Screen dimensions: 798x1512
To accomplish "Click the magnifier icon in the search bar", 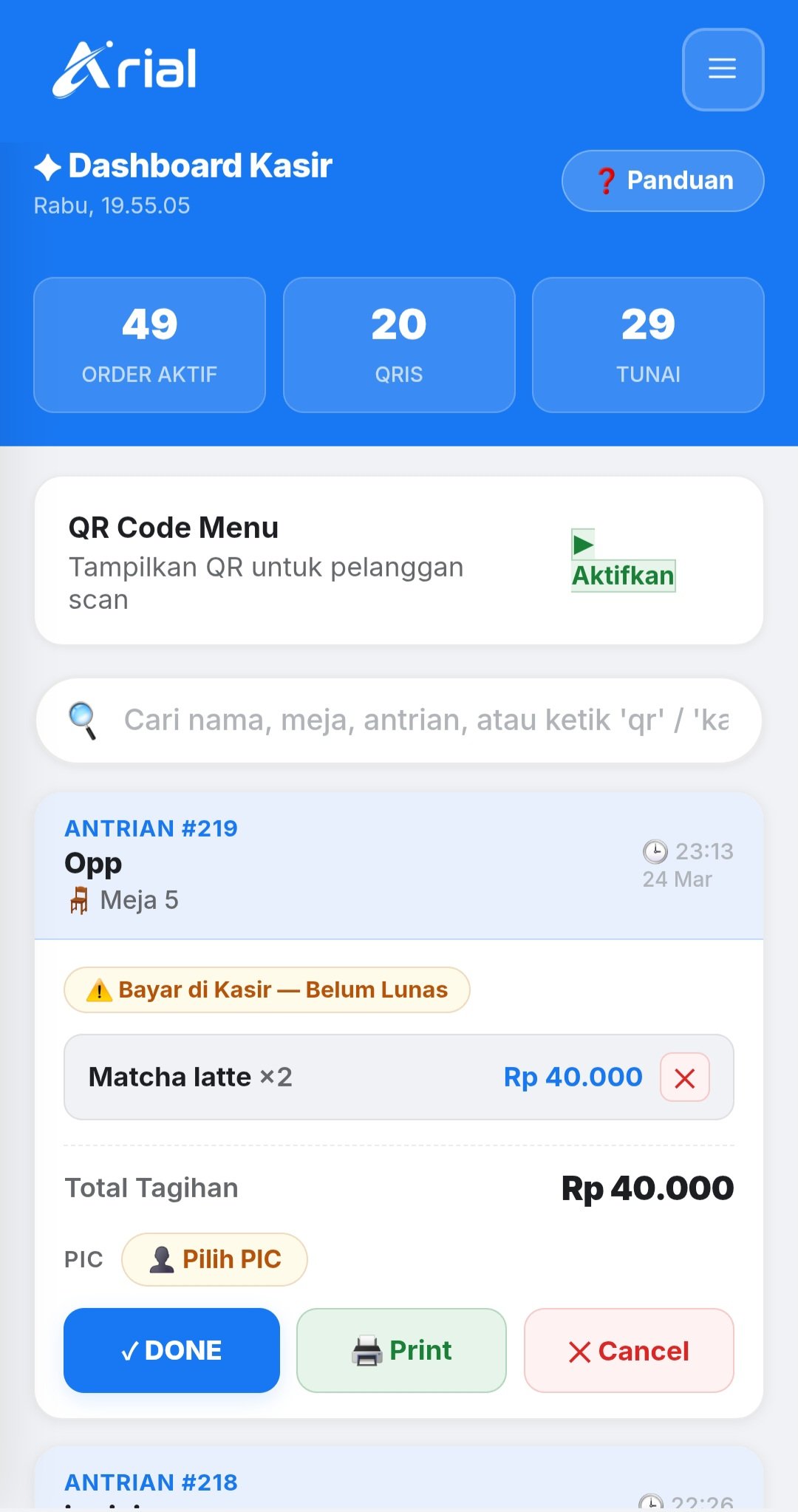I will point(83,719).
